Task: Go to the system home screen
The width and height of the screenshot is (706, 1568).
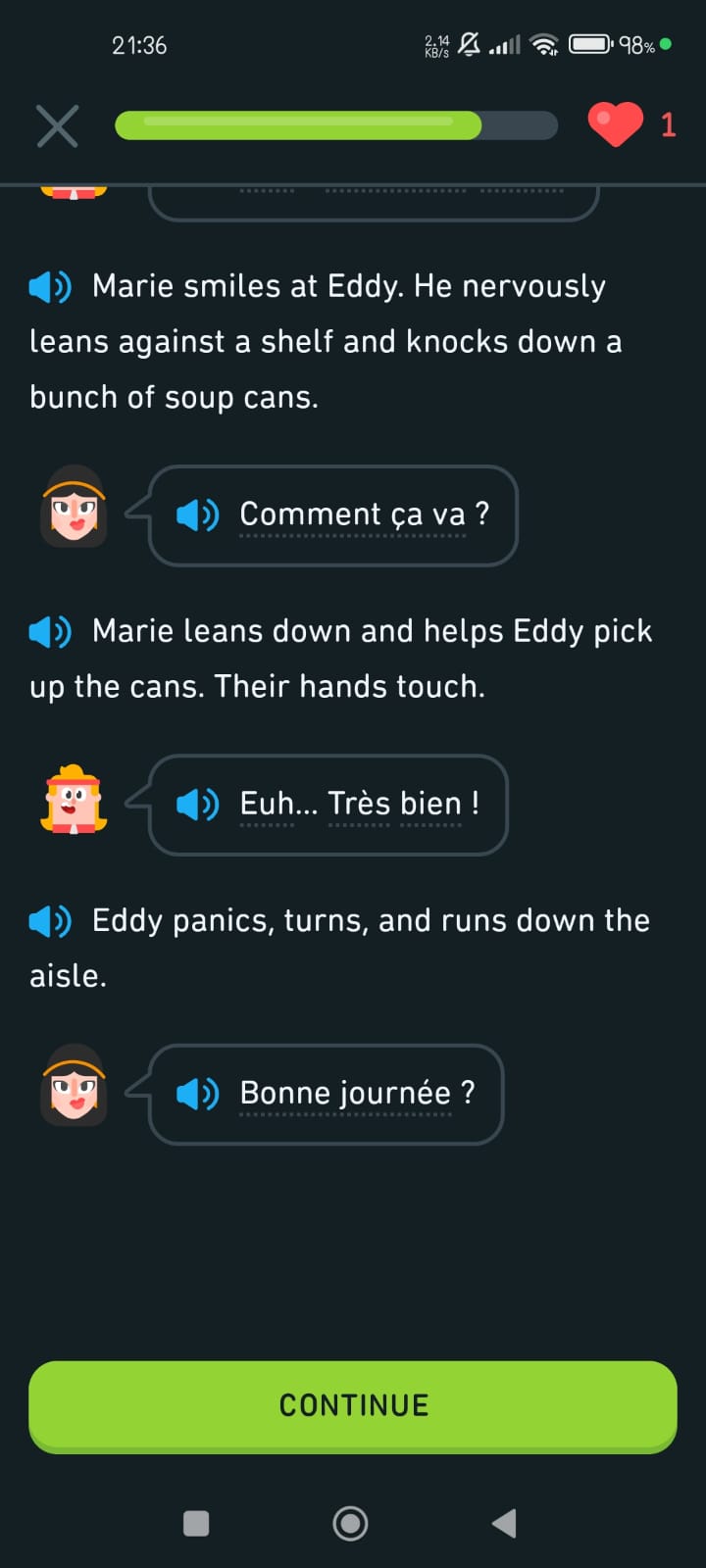Action: pos(350,1523)
